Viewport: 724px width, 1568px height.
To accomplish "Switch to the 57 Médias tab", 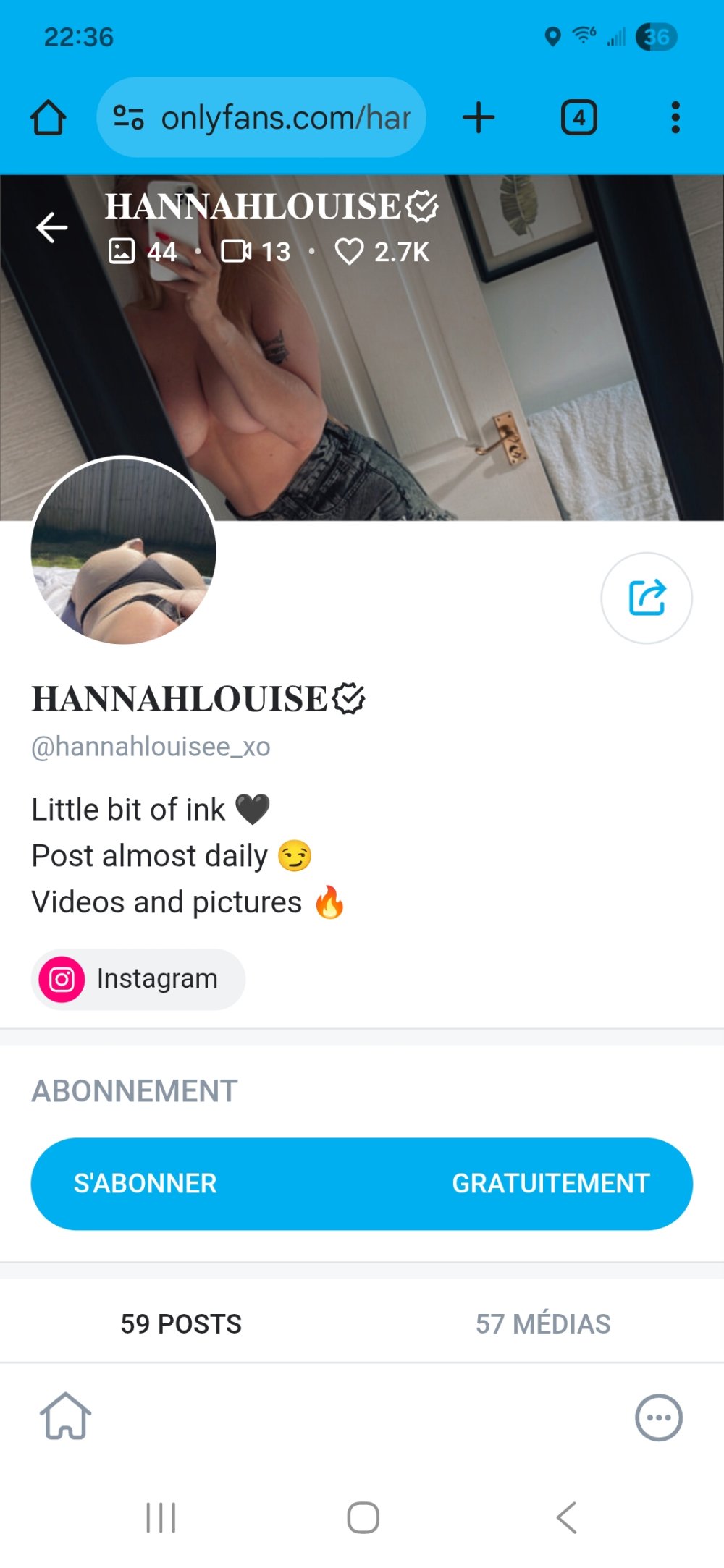I will (x=543, y=1323).
